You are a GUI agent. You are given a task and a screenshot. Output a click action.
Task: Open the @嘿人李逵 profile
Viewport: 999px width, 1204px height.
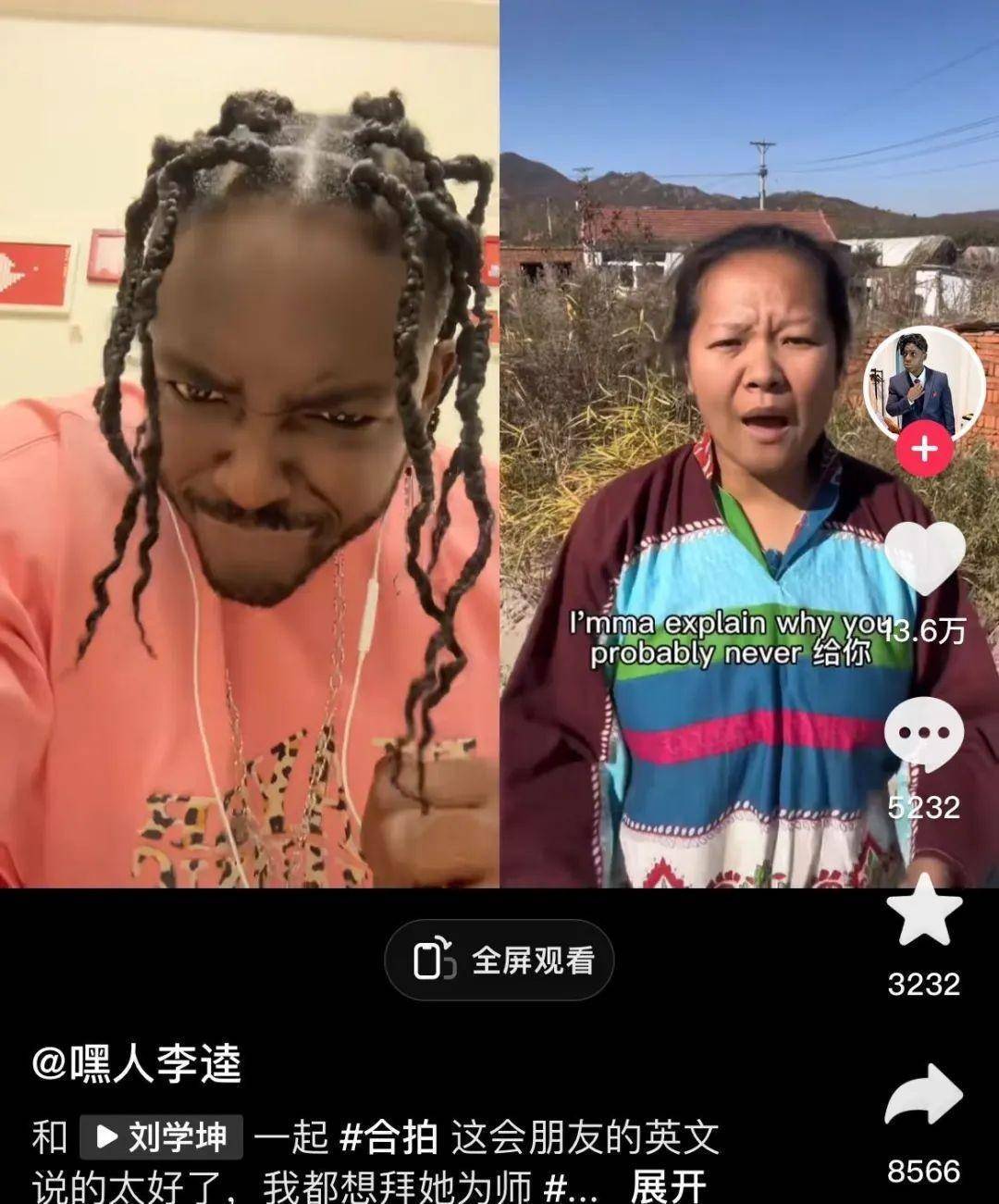(x=137, y=1064)
